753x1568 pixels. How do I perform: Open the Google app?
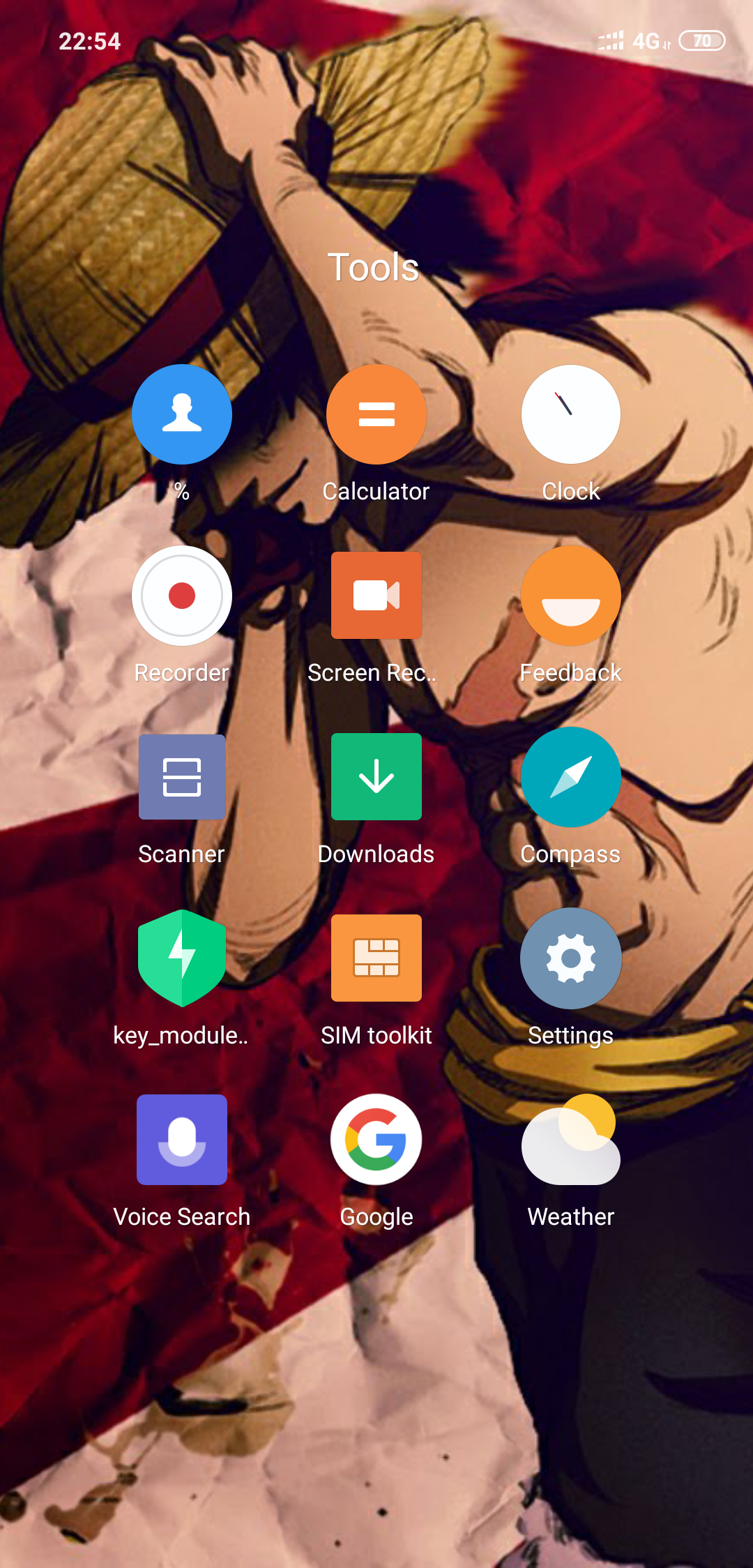coord(376,1140)
